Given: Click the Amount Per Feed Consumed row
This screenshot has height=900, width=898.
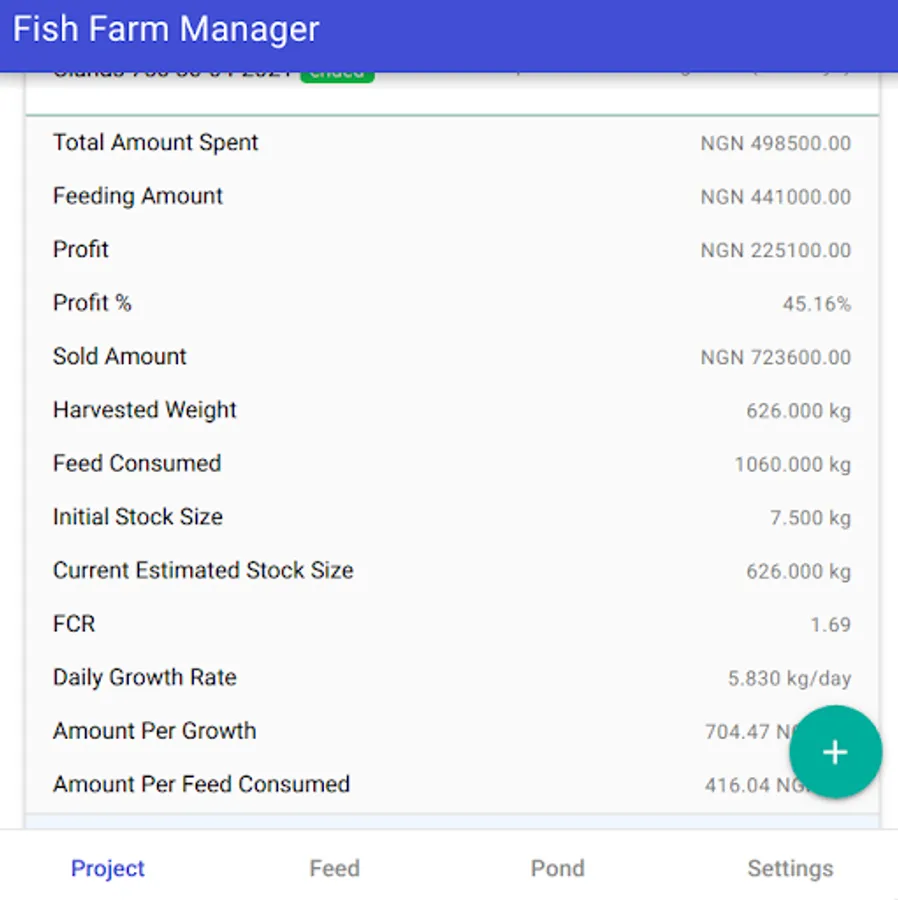Looking at the screenshot, I should pos(400,784).
